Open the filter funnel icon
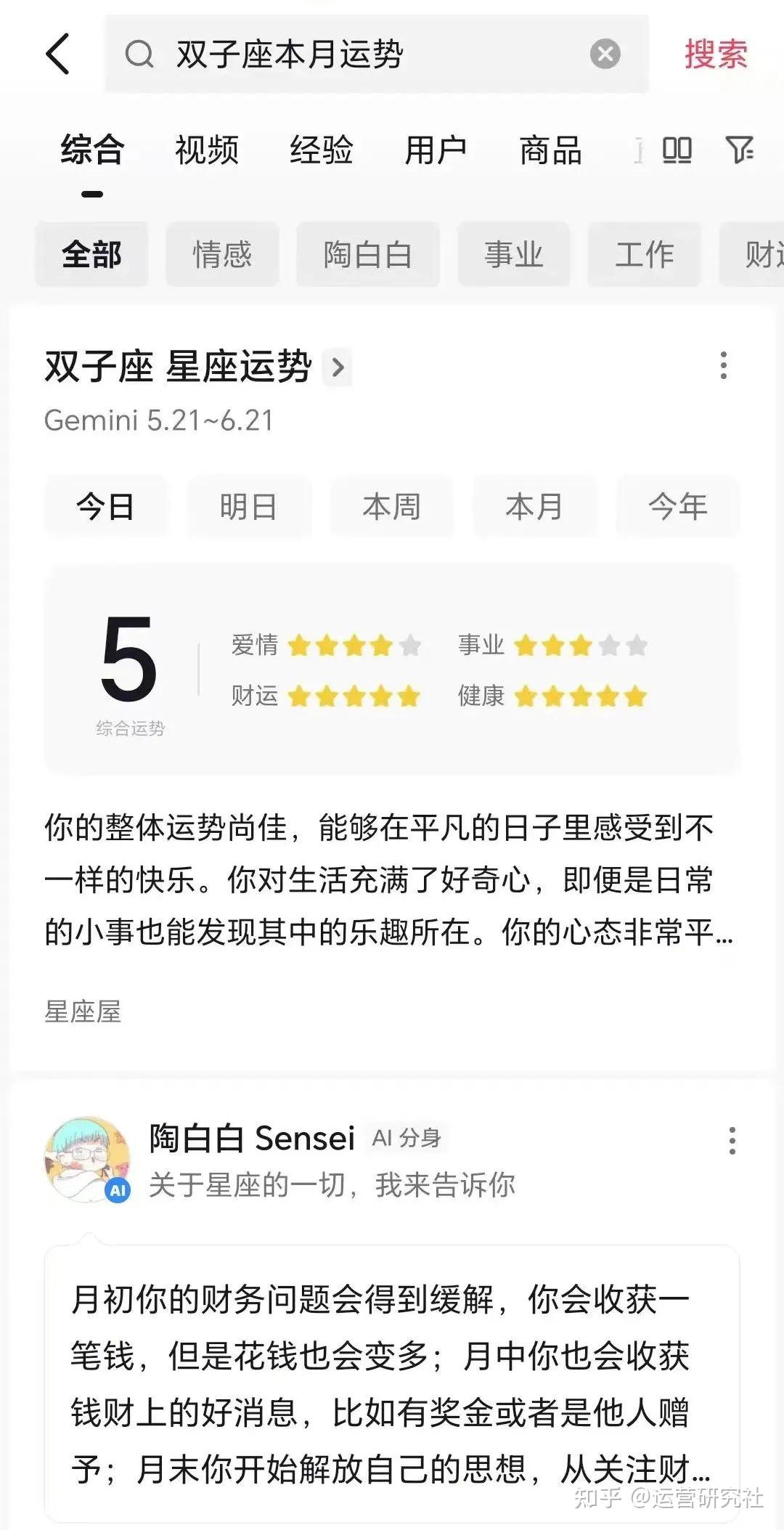The width and height of the screenshot is (784, 1530). click(740, 150)
